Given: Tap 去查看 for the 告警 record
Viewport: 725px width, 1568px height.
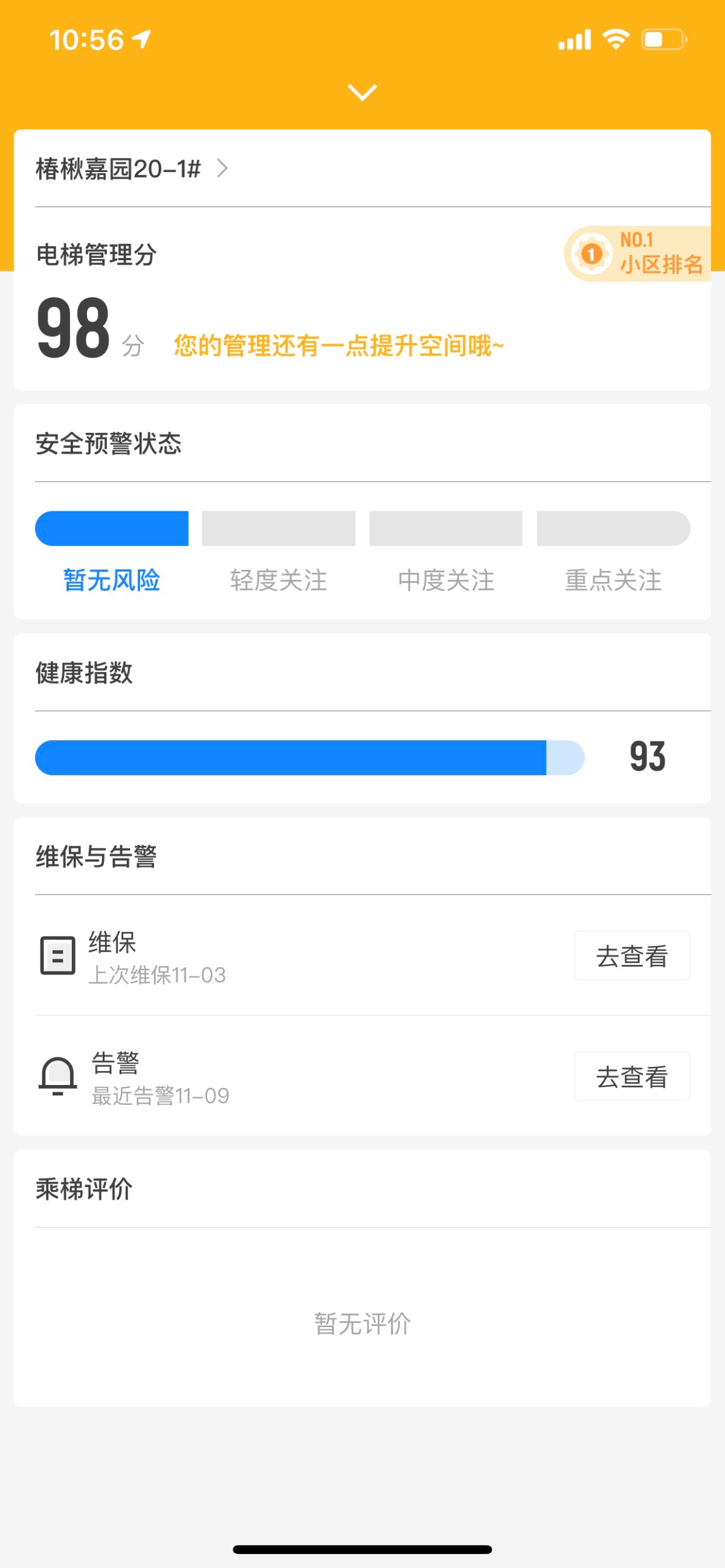Looking at the screenshot, I should click(x=632, y=1075).
